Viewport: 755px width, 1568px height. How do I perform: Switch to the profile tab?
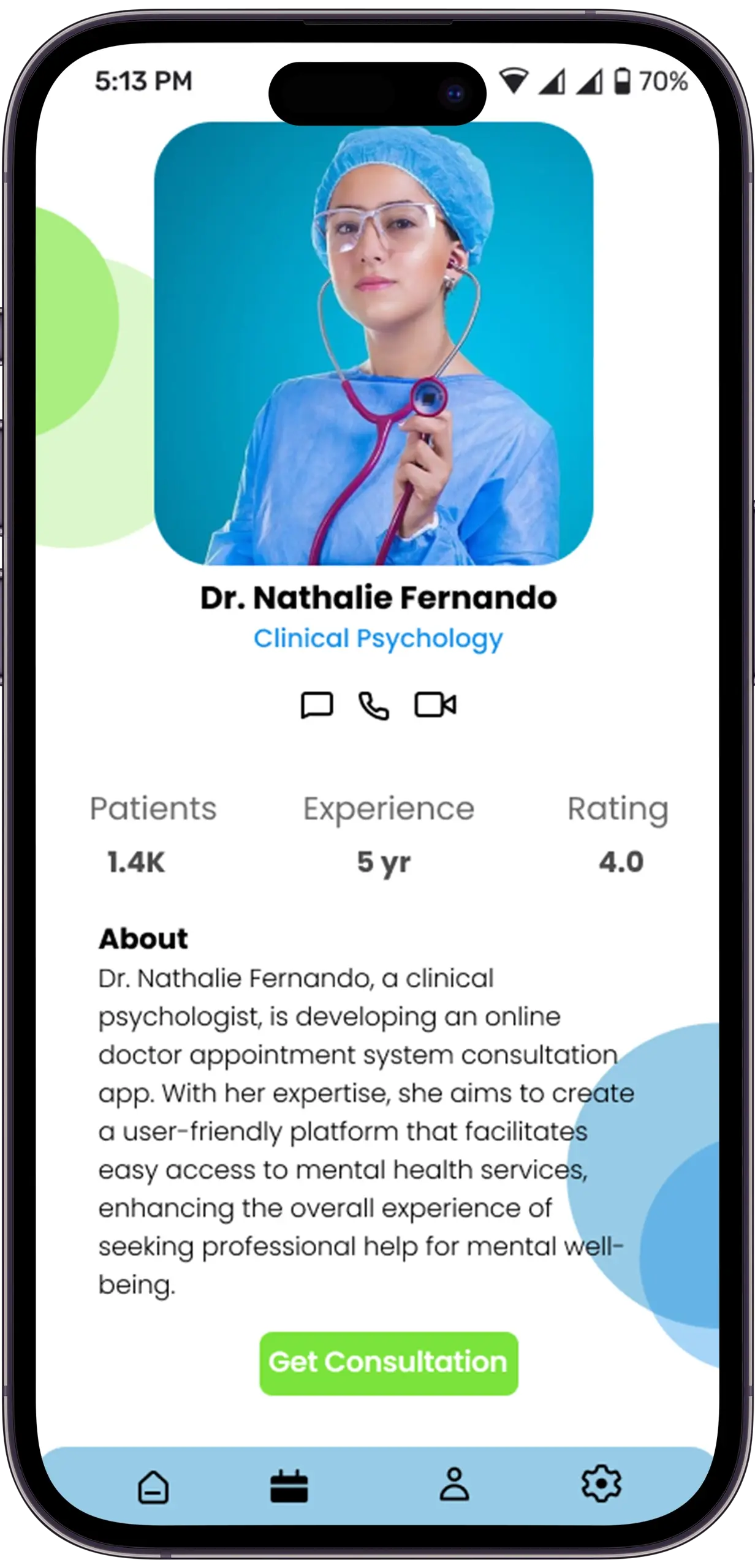coord(454,1484)
